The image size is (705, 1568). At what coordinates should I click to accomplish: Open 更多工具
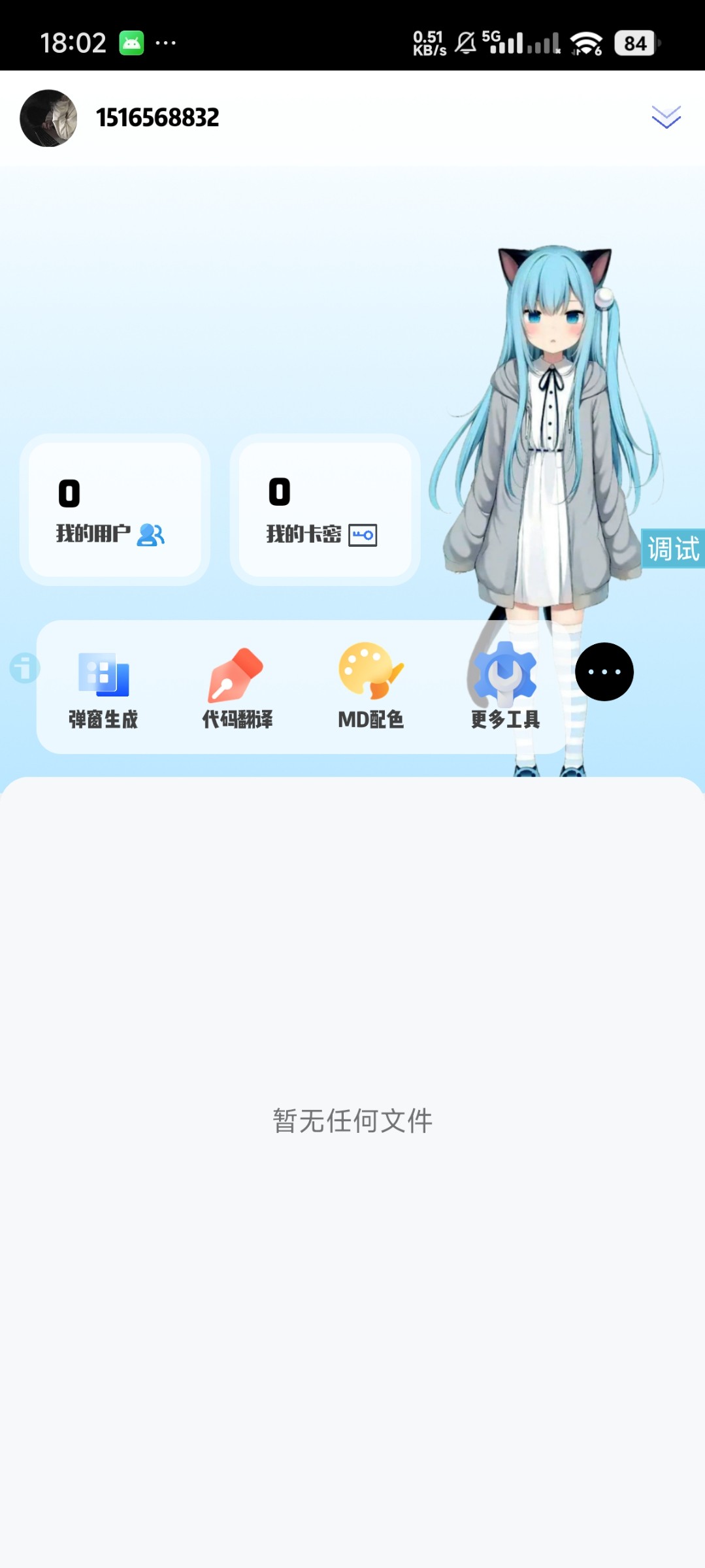pos(504,687)
